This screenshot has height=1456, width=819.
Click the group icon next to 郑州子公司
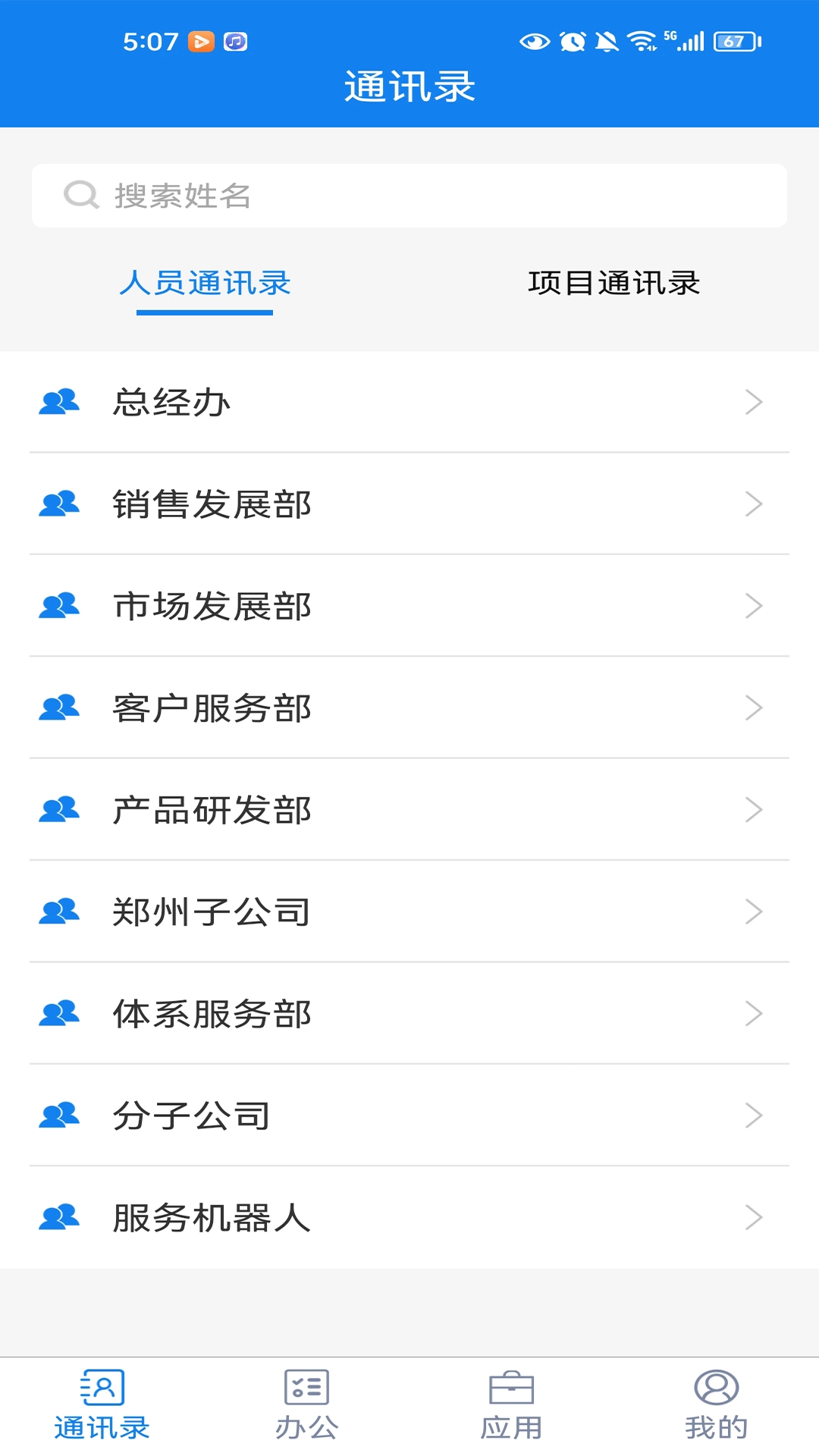(x=59, y=912)
